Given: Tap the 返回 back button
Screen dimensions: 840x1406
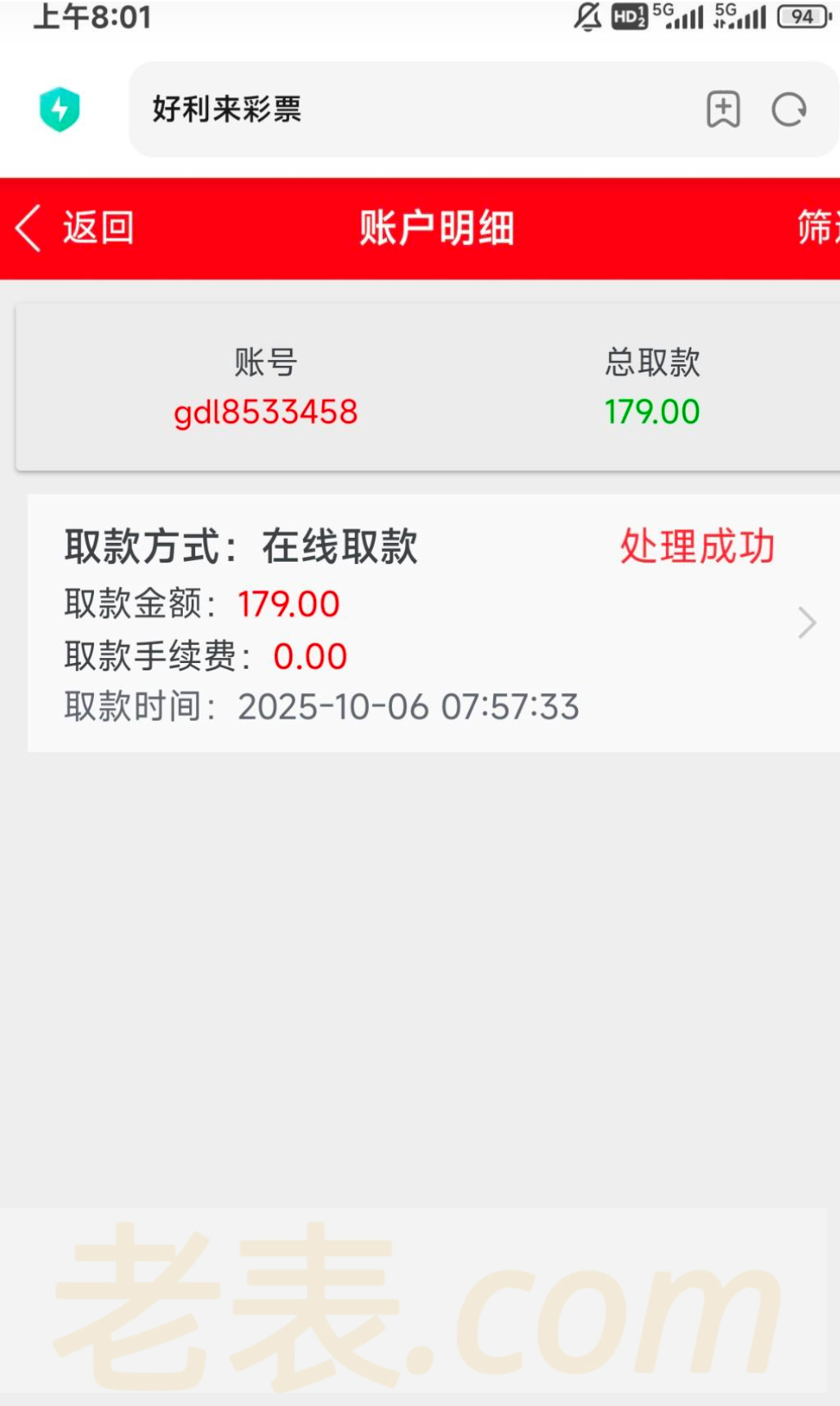Looking at the screenshot, I should [75, 228].
